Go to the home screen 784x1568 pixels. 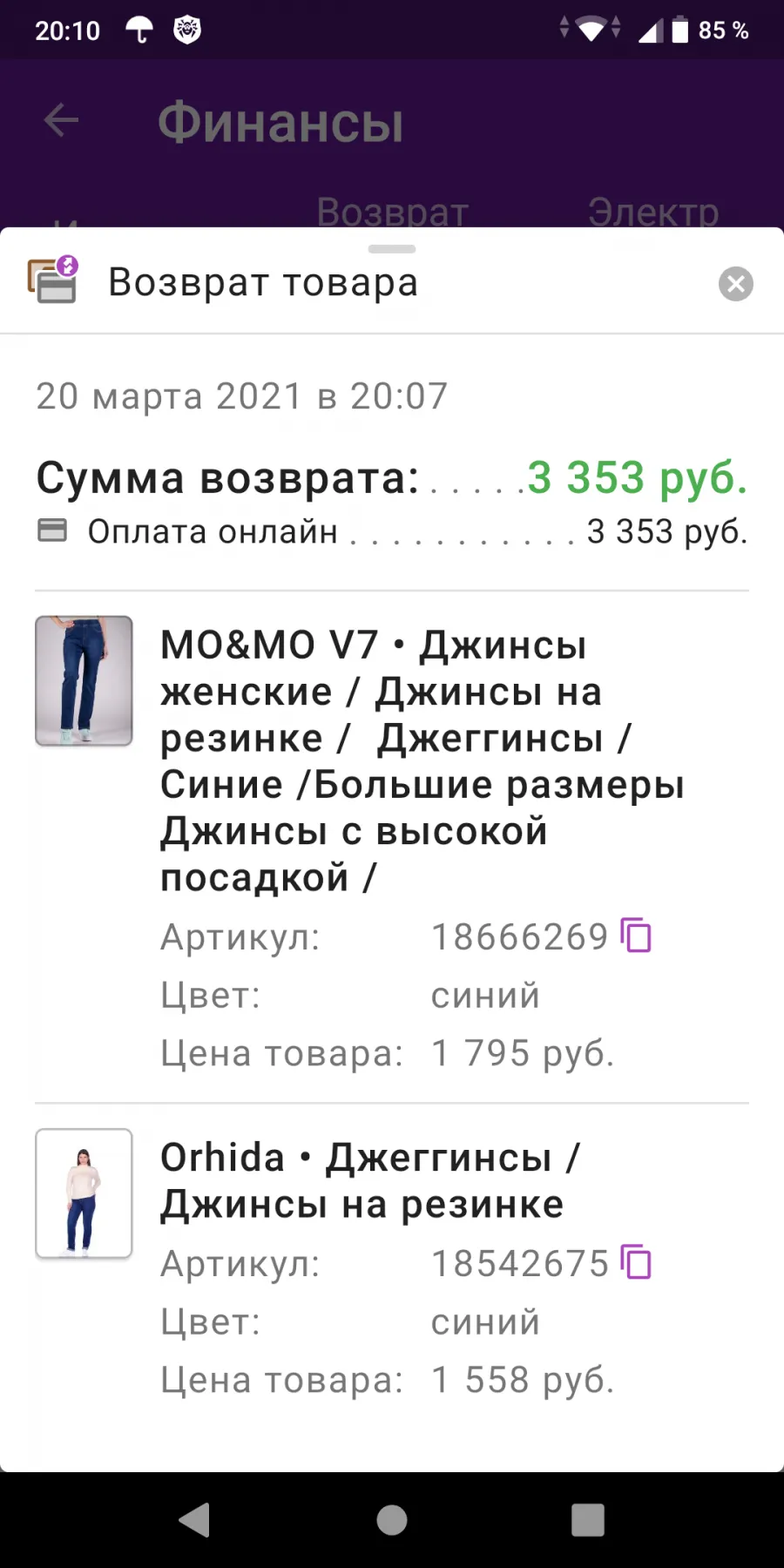coord(392,1520)
